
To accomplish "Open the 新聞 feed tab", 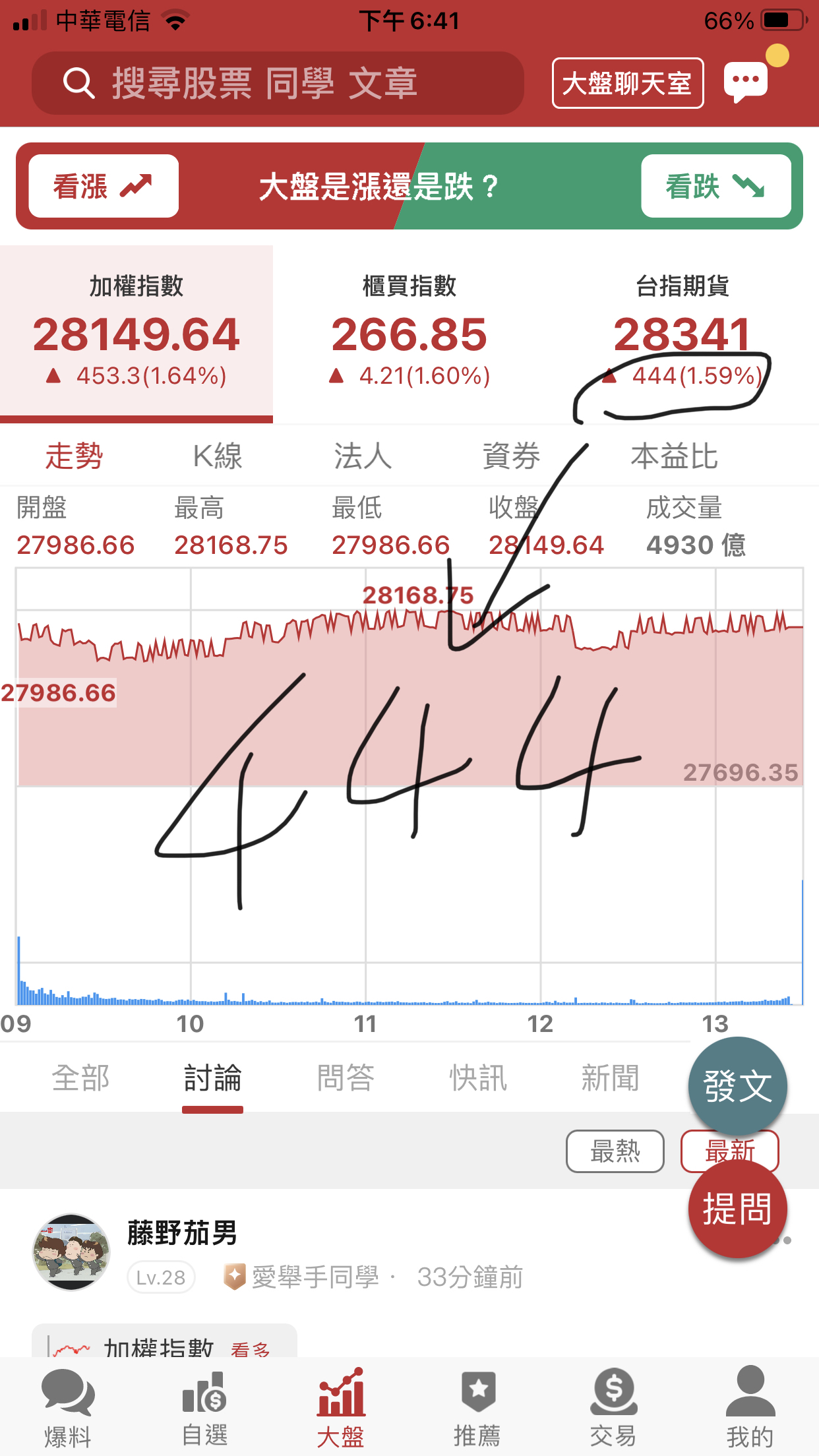I will pos(611,1077).
